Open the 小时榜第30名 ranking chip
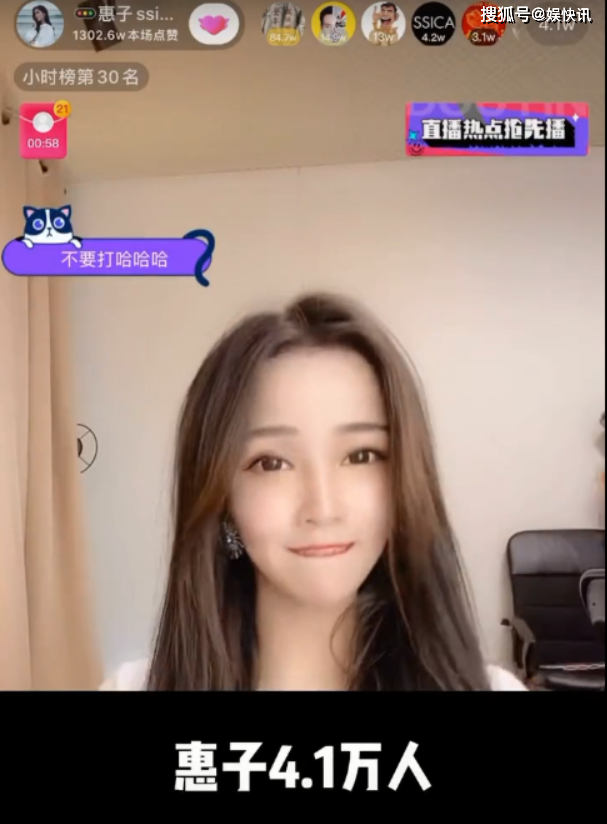Viewport: 607px width, 824px height. point(81,77)
